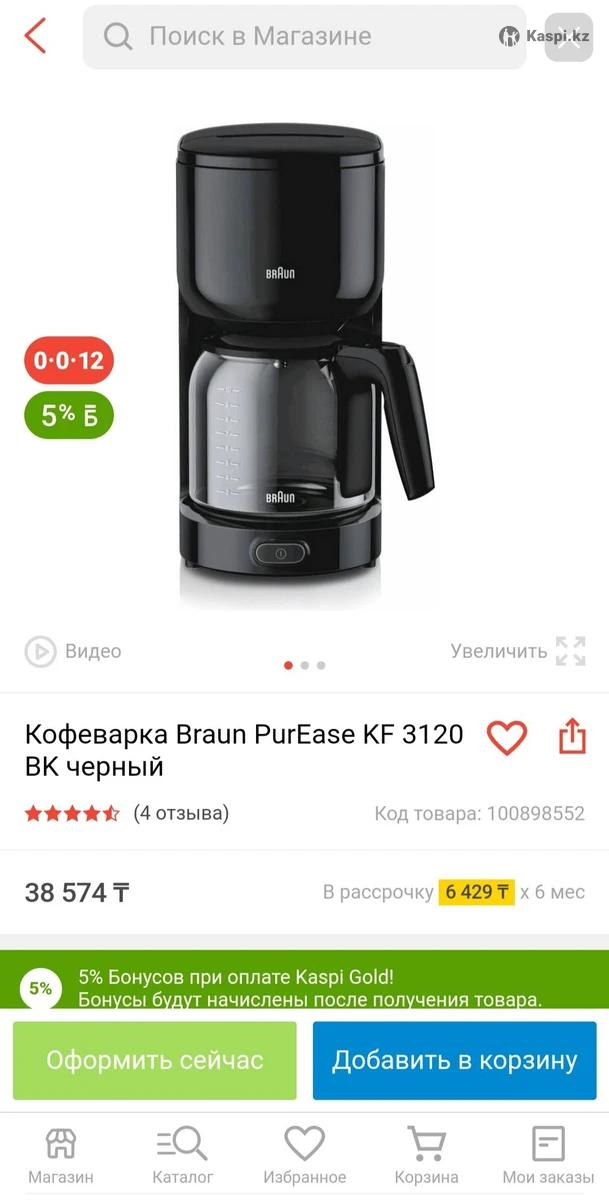Tap Оформить сейчас button
Viewport: 609px width, 1200px height.
(x=155, y=1060)
